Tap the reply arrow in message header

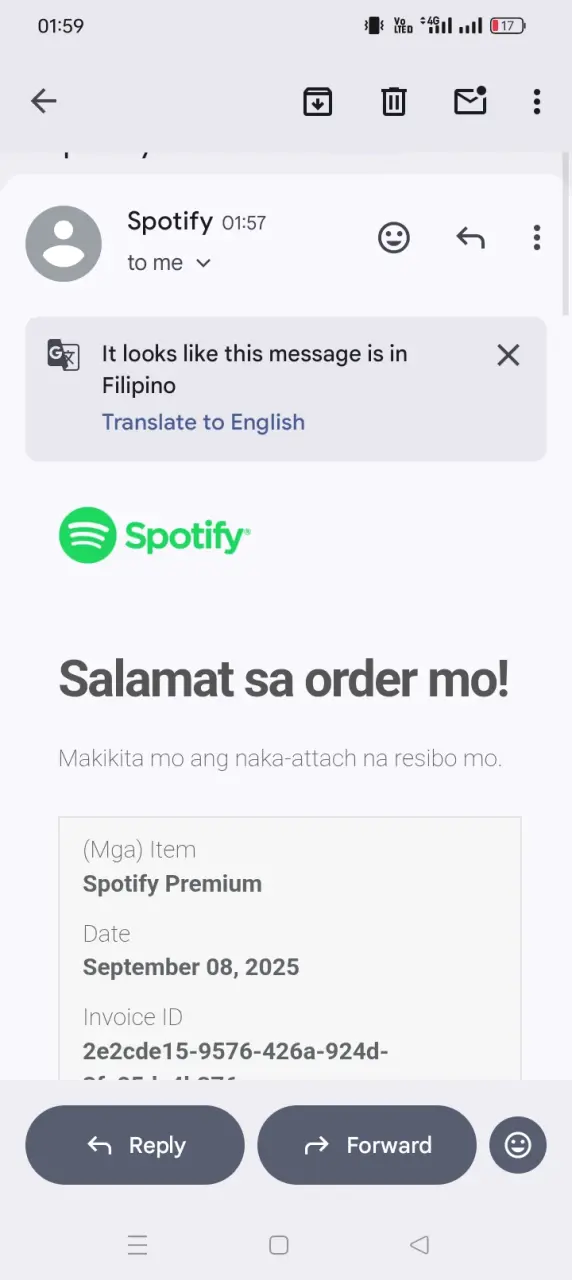pos(470,238)
